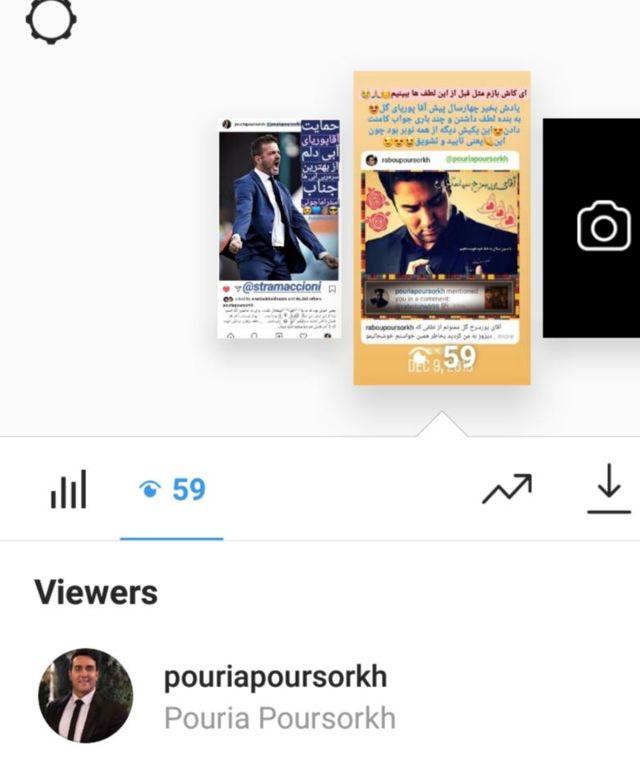Open the selected story with 59 views
Viewport: 640px width, 769px height.
[441, 228]
